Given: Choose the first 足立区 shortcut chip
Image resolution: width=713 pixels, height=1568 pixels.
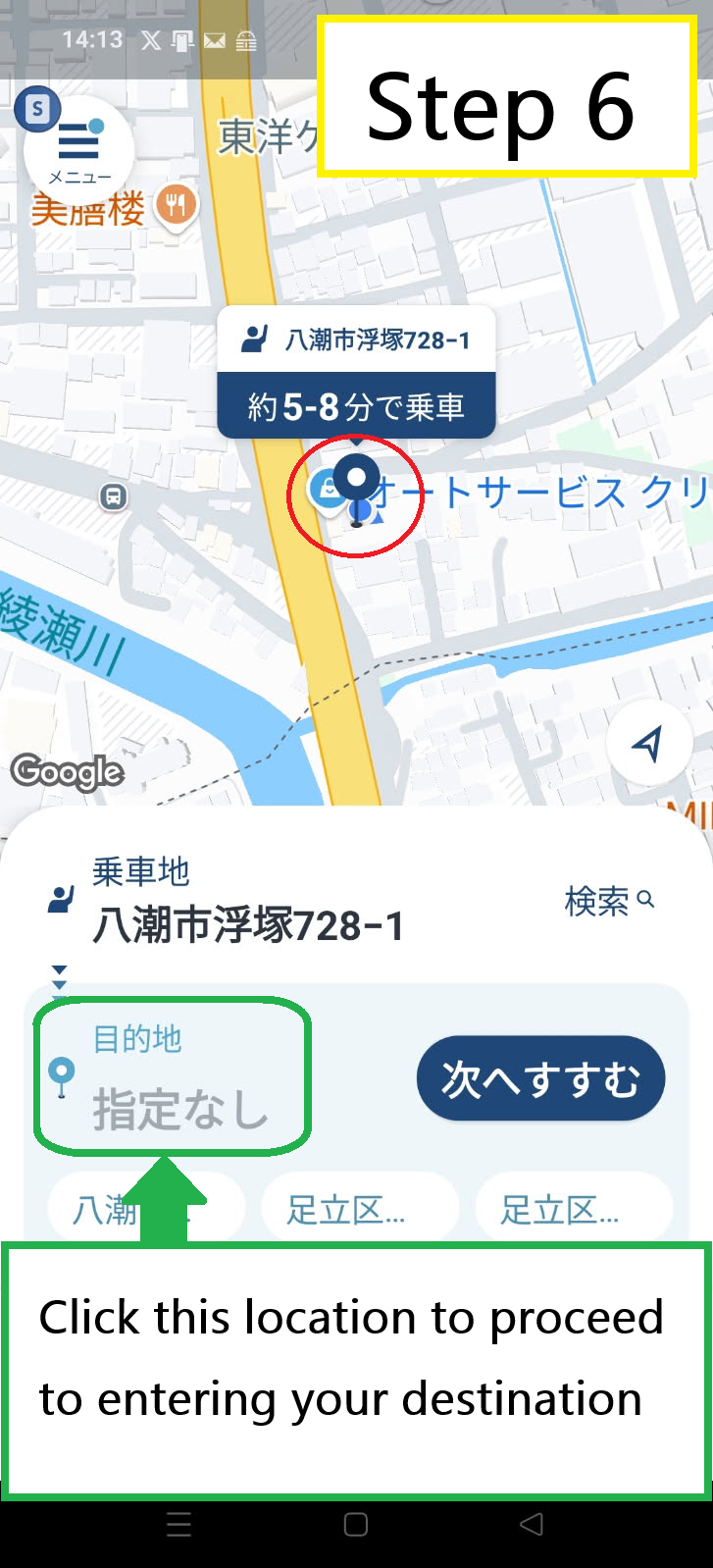Looking at the screenshot, I should coord(360,1207).
